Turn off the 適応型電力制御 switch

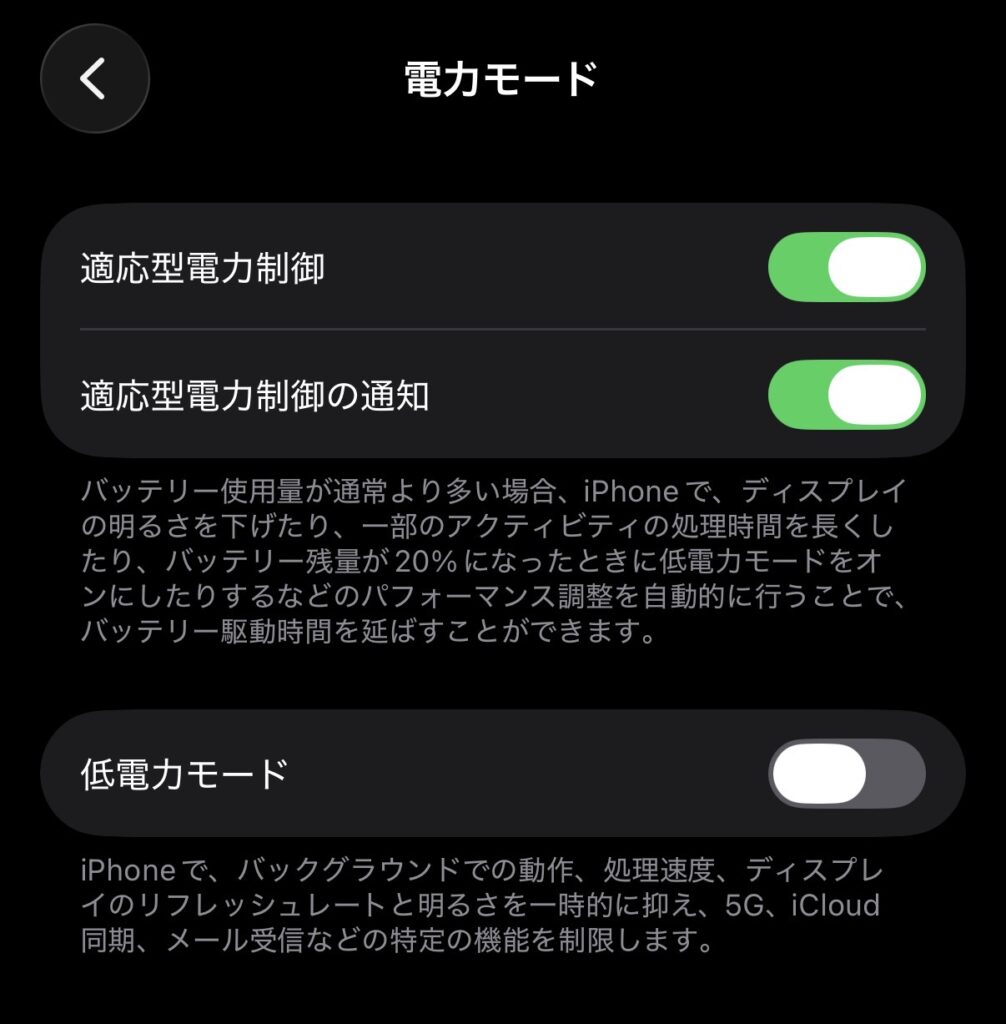(846, 268)
